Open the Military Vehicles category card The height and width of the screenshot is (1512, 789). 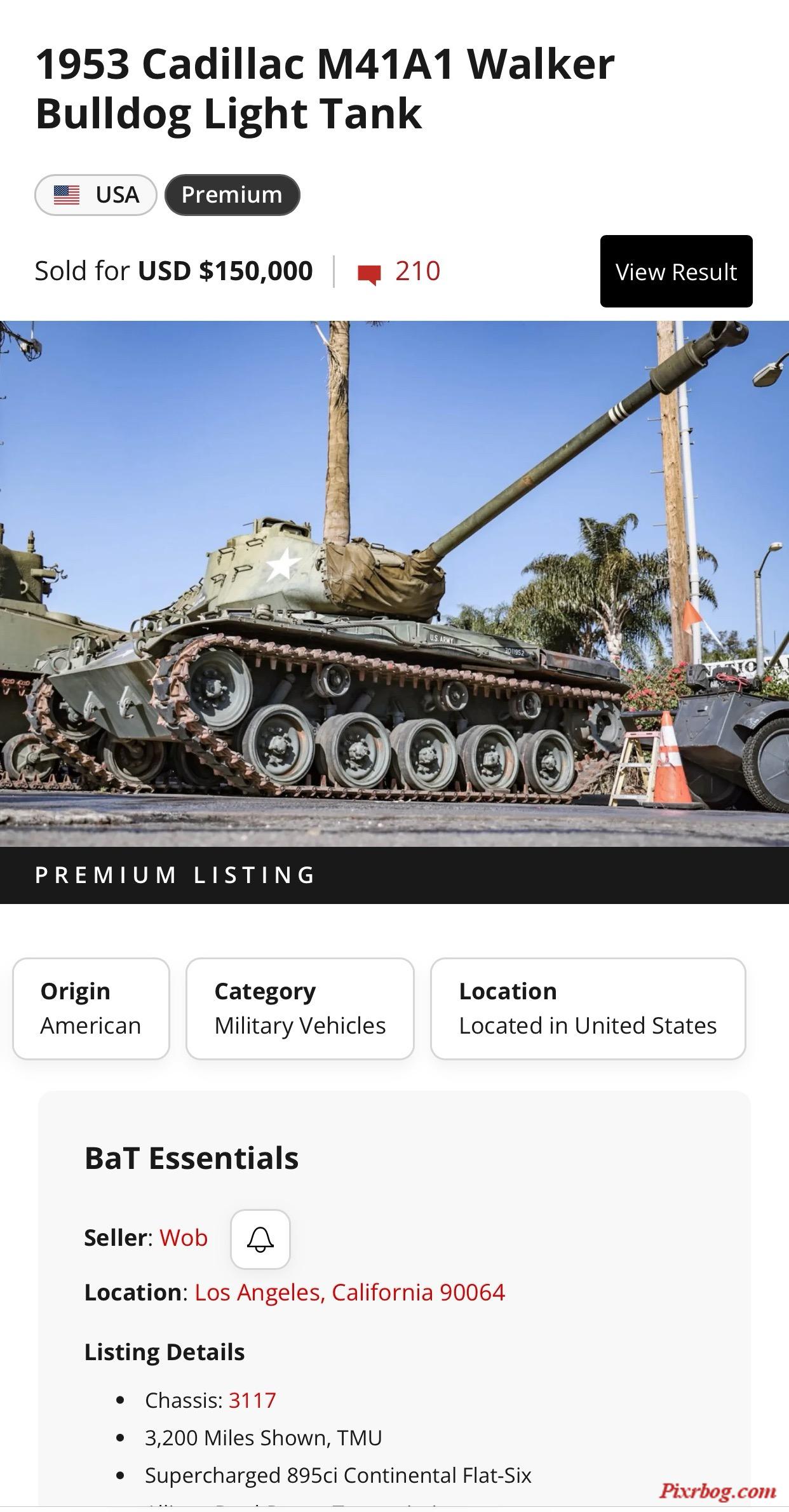pyautogui.click(x=300, y=1008)
